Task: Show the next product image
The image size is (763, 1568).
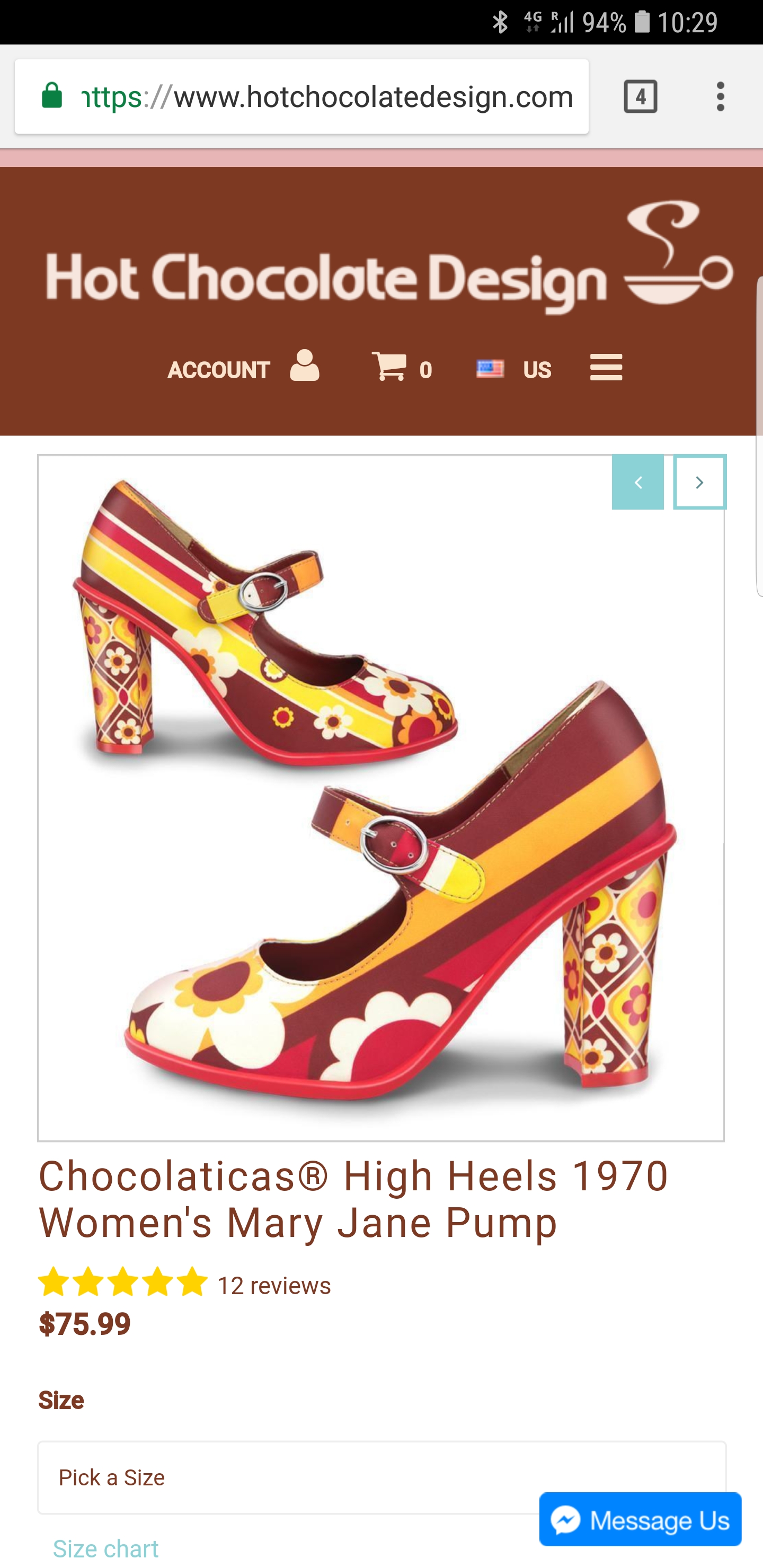Action: click(699, 482)
